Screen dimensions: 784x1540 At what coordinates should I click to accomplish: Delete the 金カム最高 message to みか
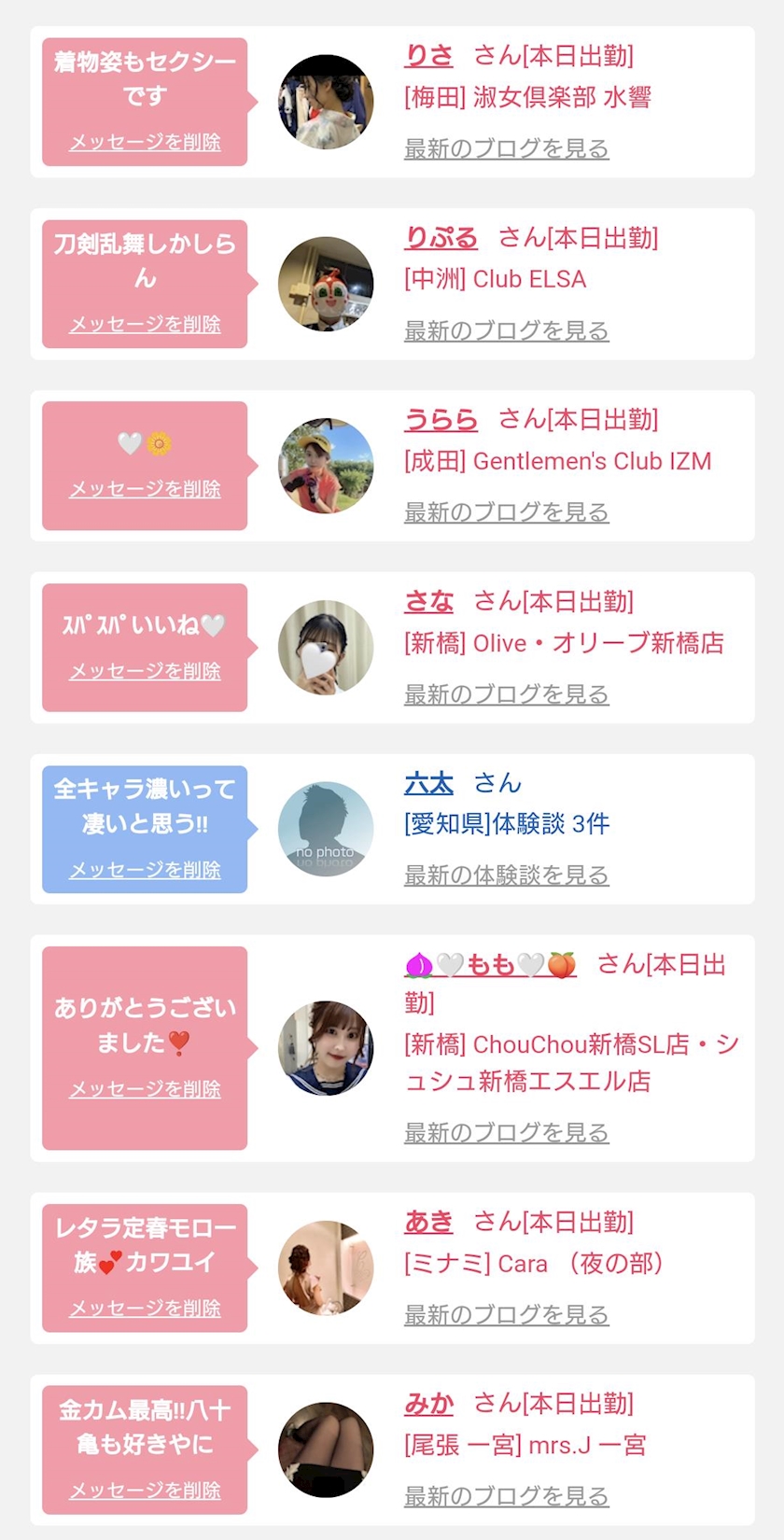click(145, 1491)
